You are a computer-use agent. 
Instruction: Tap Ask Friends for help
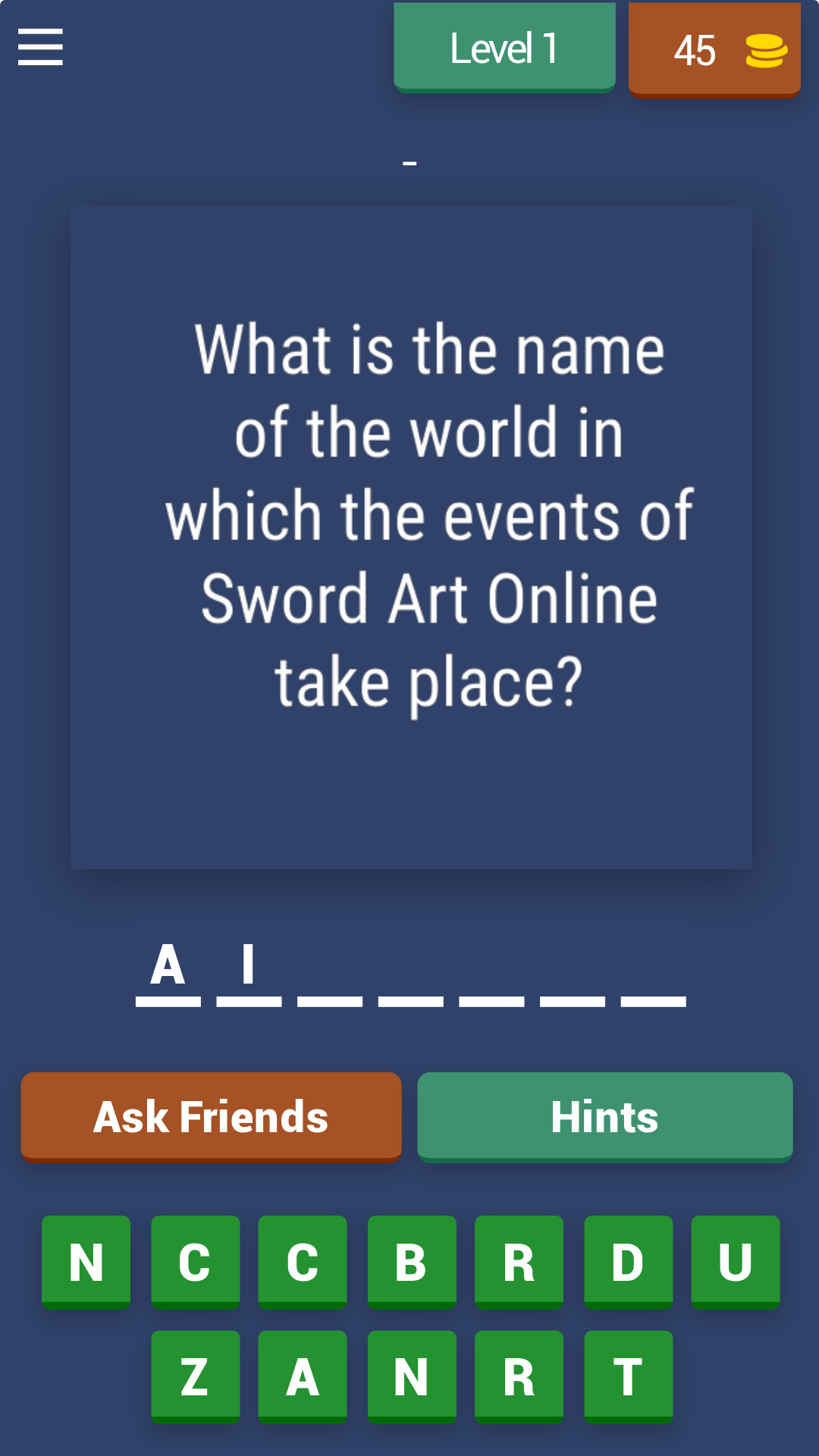point(211,1116)
